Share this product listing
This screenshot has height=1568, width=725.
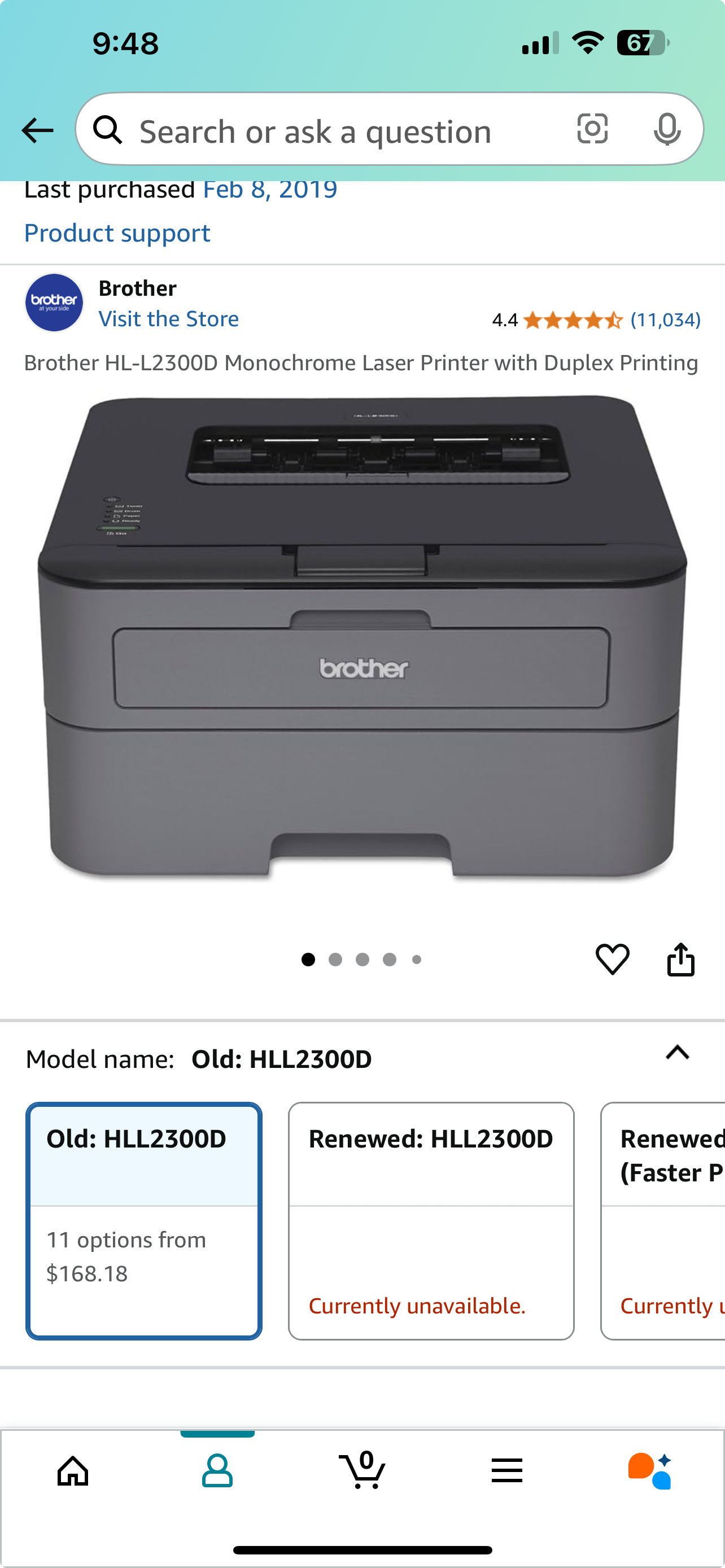click(680, 960)
